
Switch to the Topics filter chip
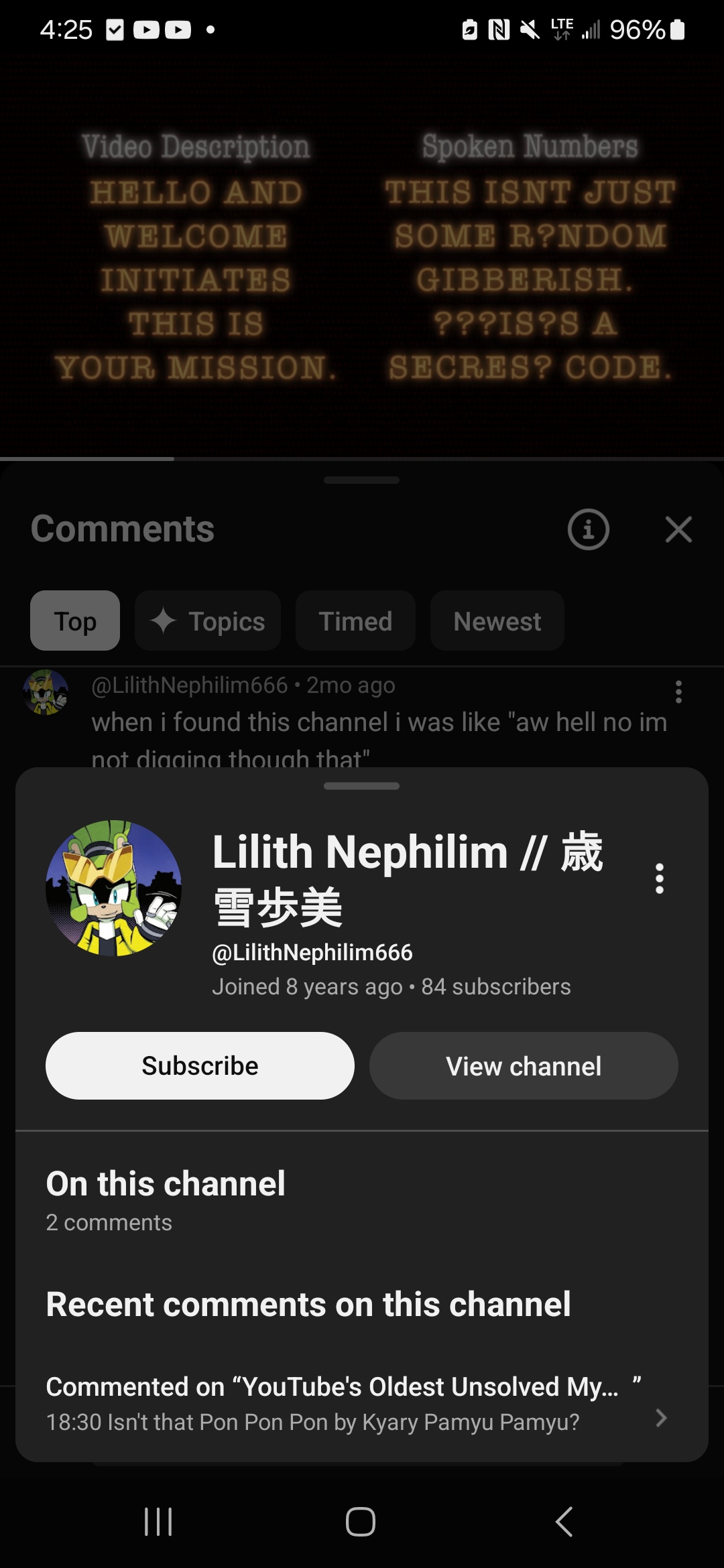(208, 620)
